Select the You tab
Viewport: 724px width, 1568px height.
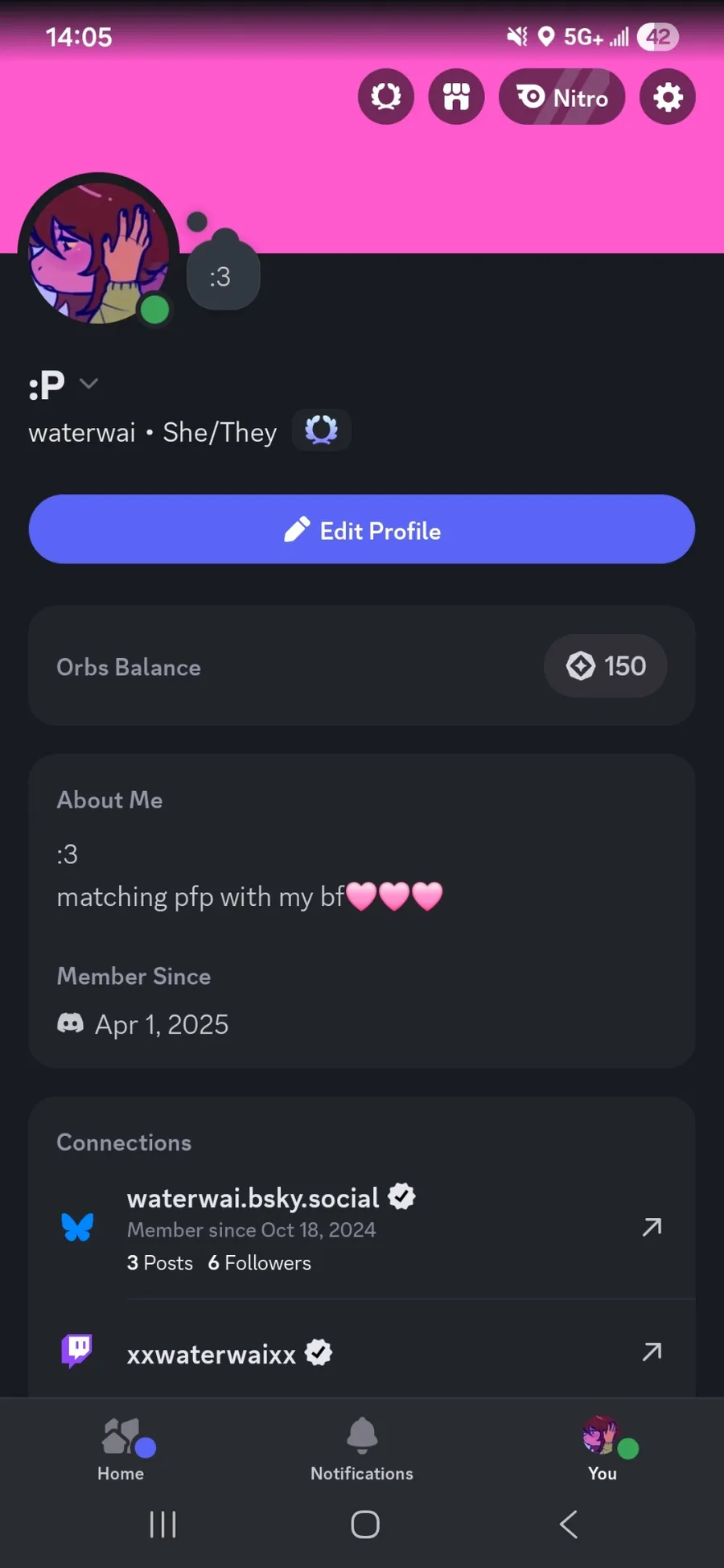(x=603, y=1448)
